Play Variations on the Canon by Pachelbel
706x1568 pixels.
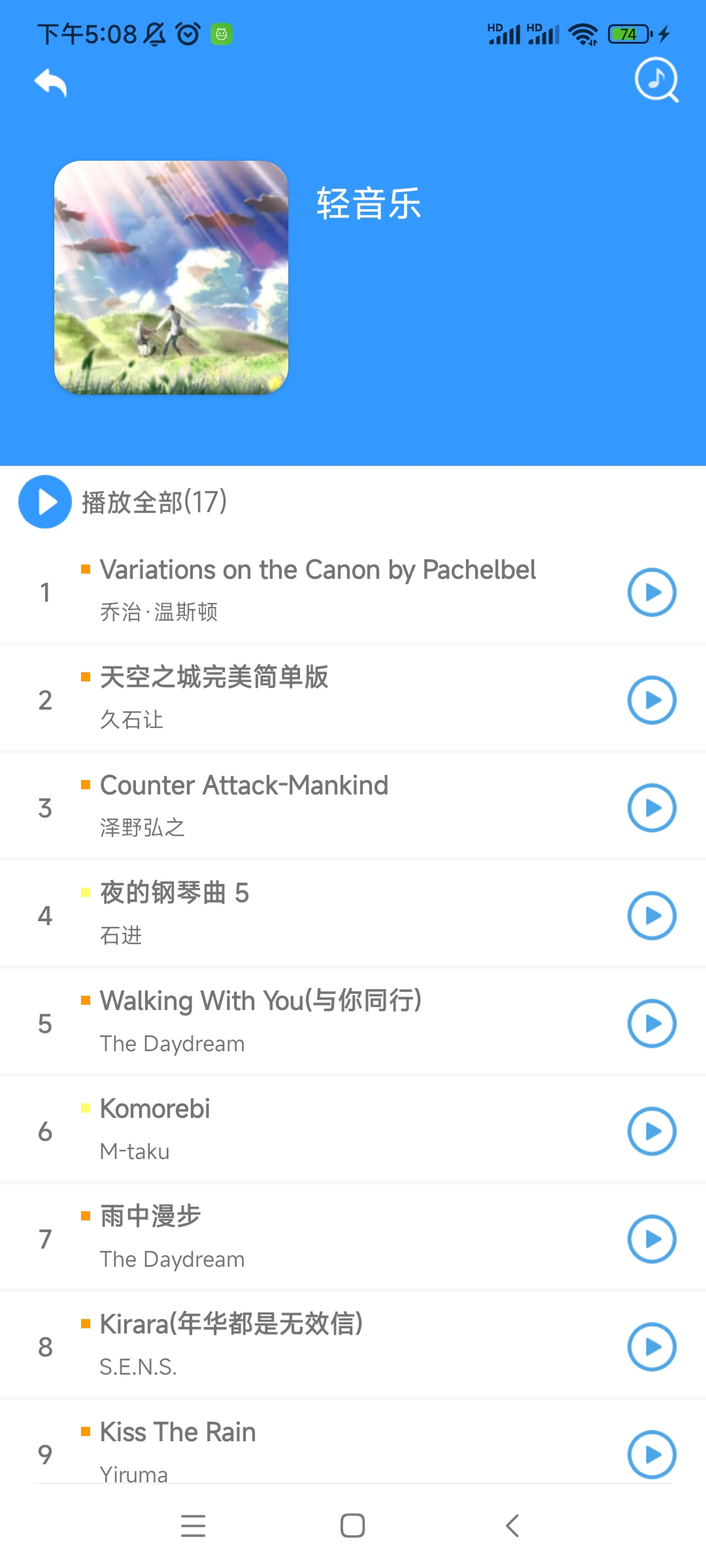click(x=651, y=592)
